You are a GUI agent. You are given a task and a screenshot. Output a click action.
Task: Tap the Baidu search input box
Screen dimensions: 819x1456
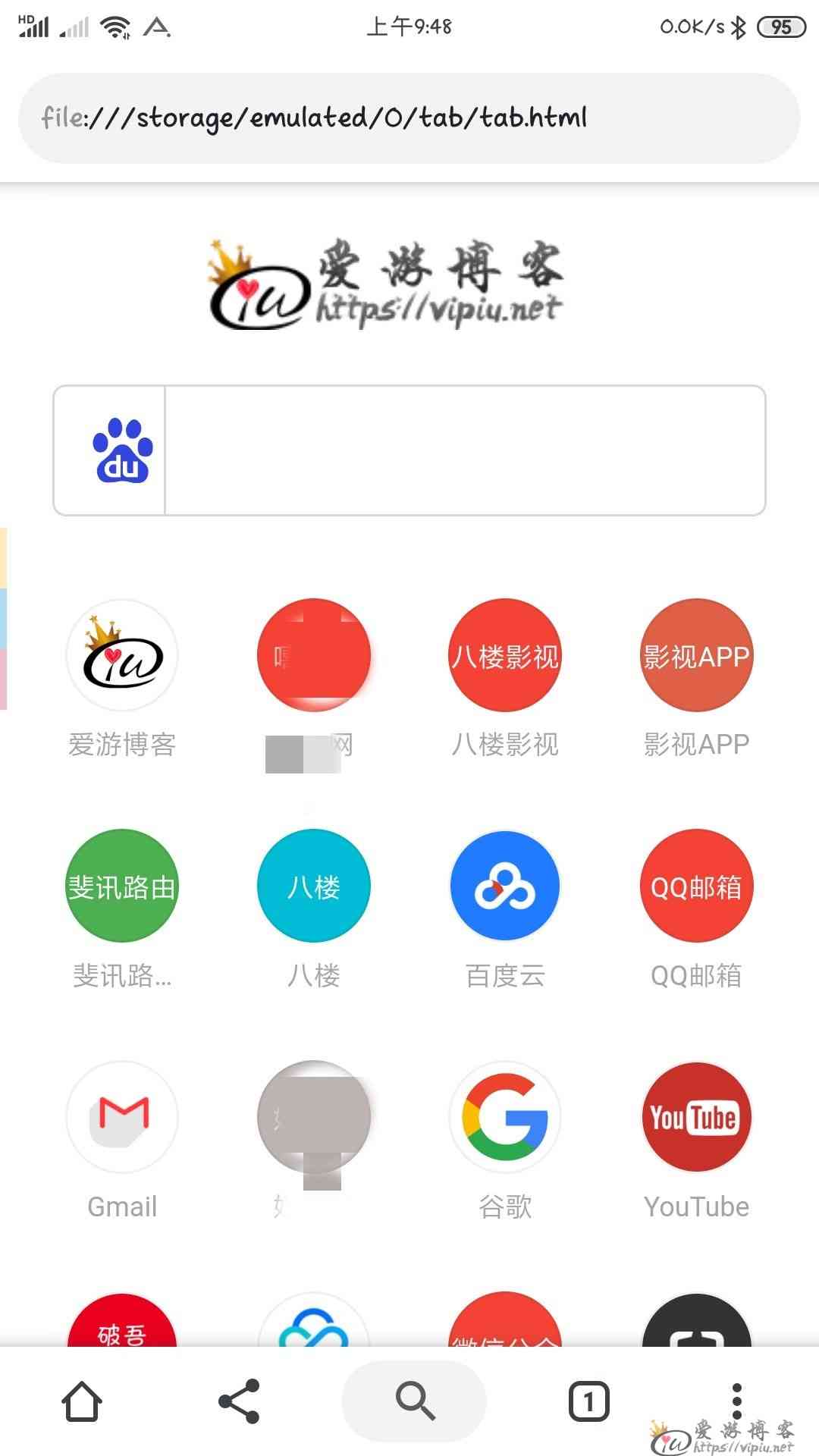click(x=465, y=450)
